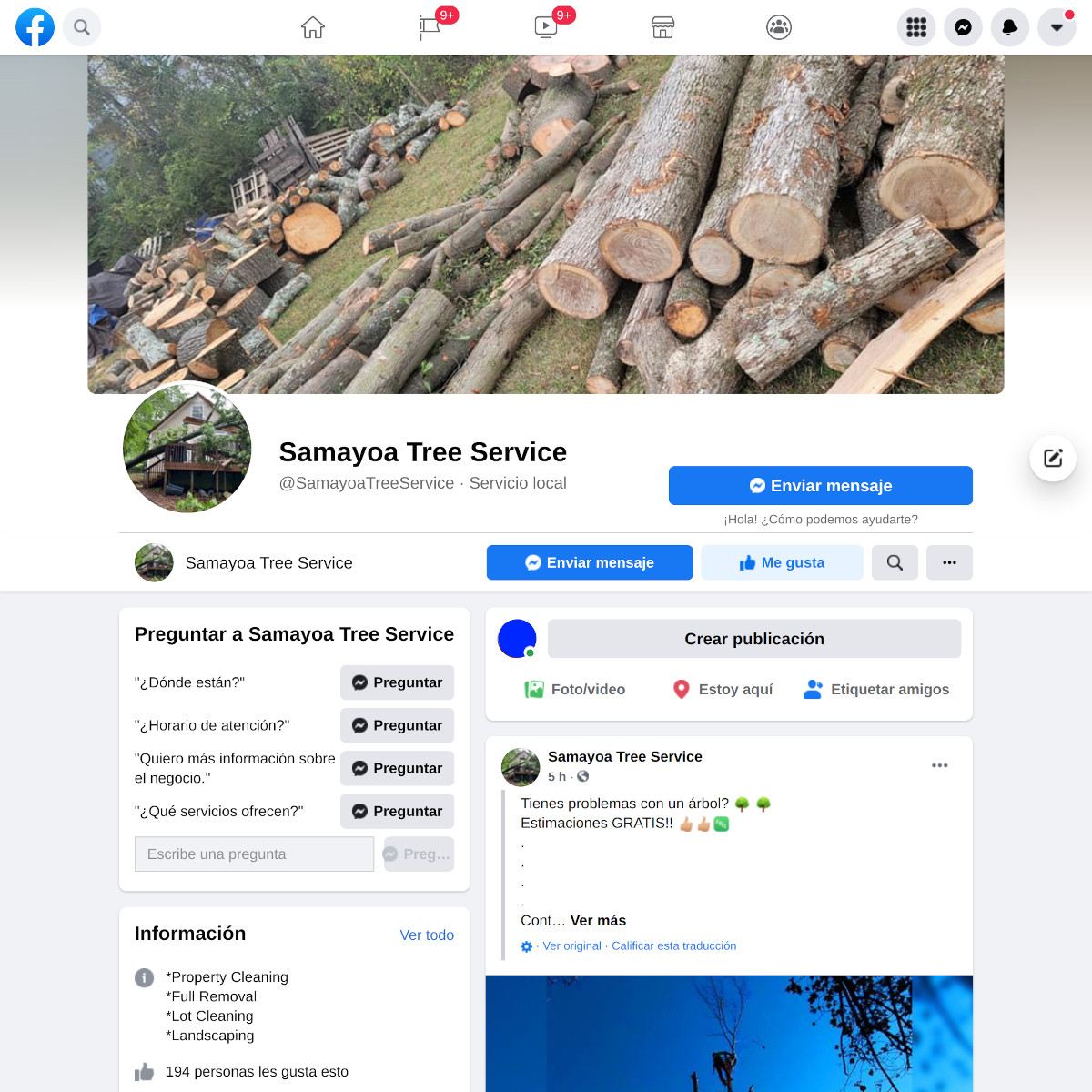Screen dimensions: 1092x1092
Task: Open the Pages flag tab
Action: point(430,27)
